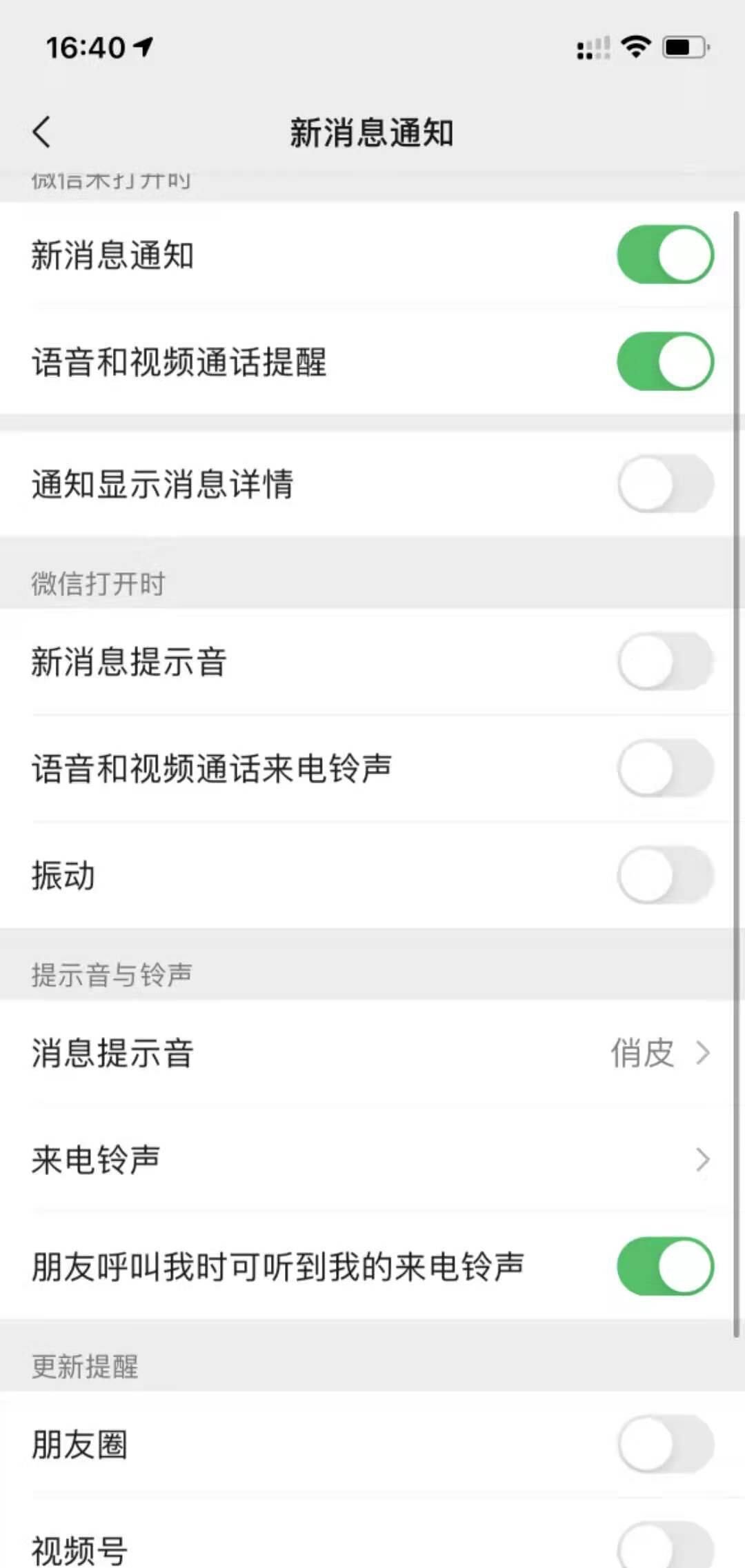Open 消息提示音 sound picker
Image resolution: width=745 pixels, height=1568 pixels.
point(372,1052)
